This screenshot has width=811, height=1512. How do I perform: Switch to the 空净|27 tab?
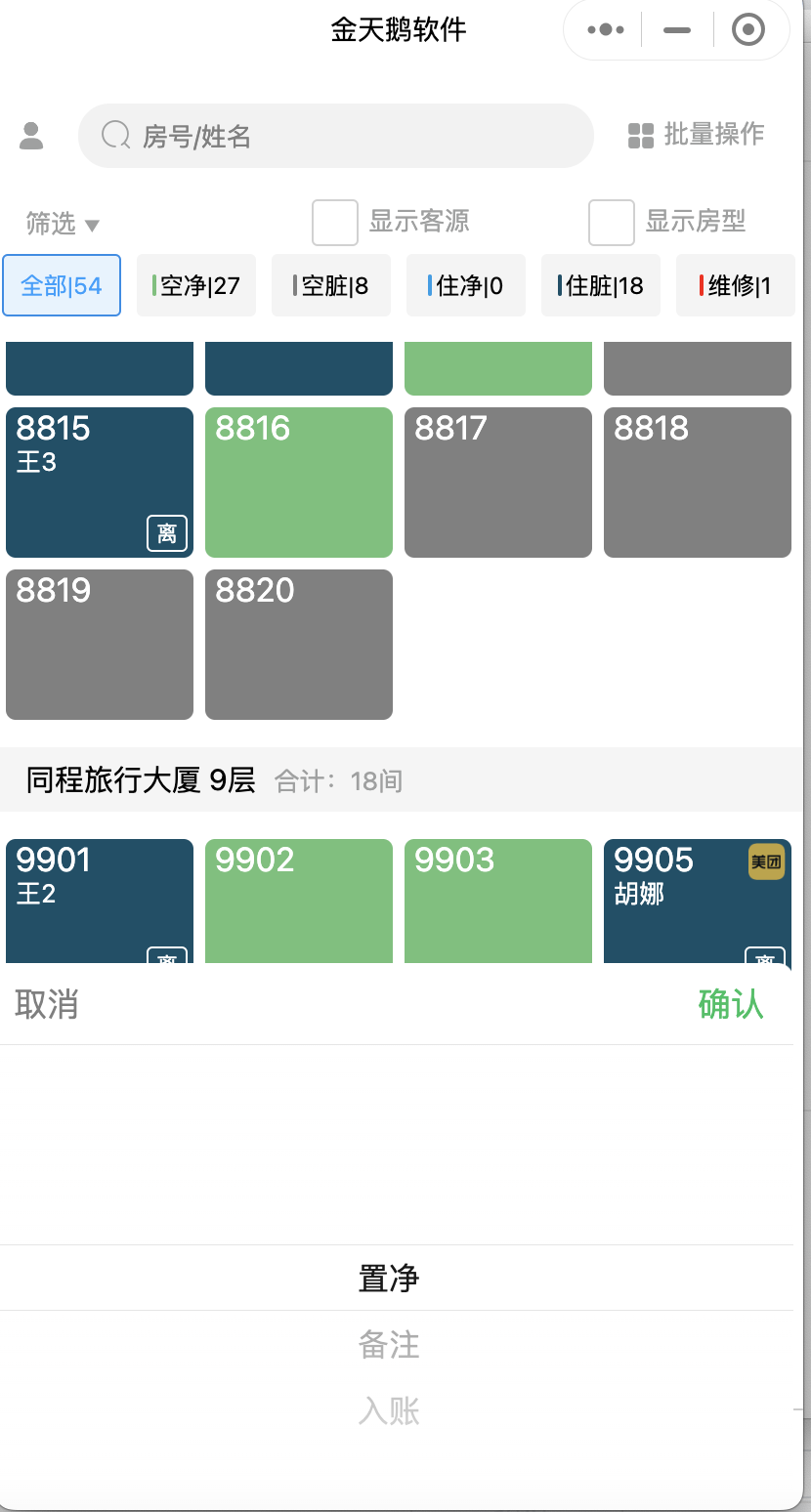196,285
